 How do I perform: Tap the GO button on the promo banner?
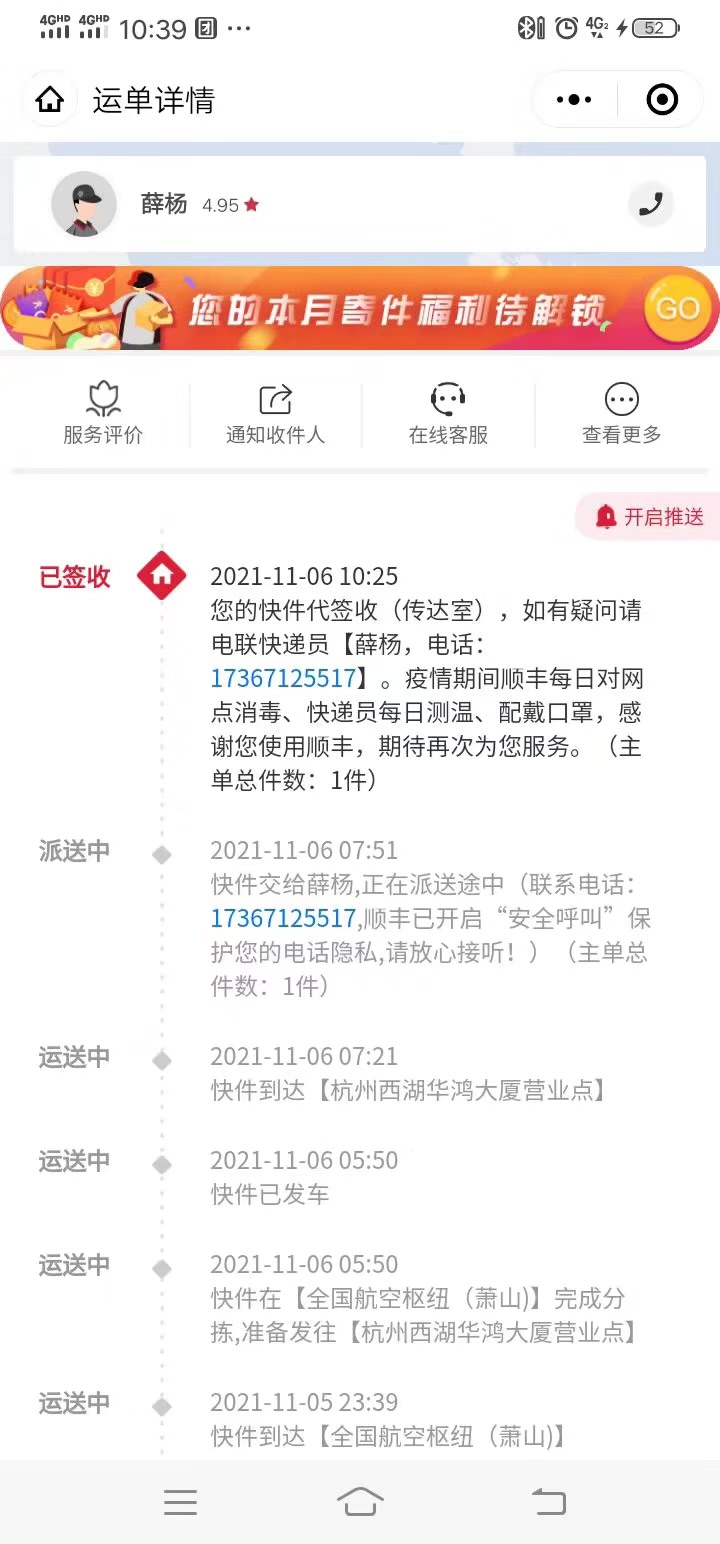point(677,309)
